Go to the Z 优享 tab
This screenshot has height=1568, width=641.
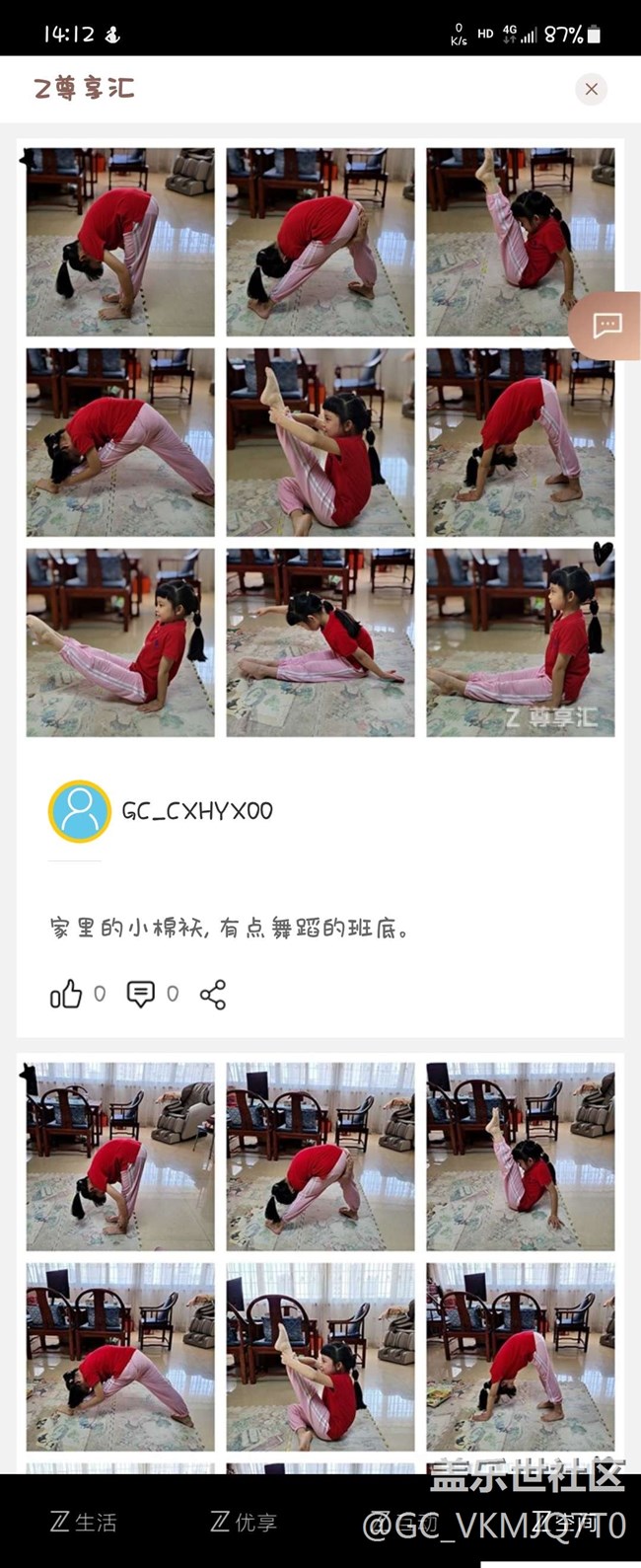point(244,1522)
